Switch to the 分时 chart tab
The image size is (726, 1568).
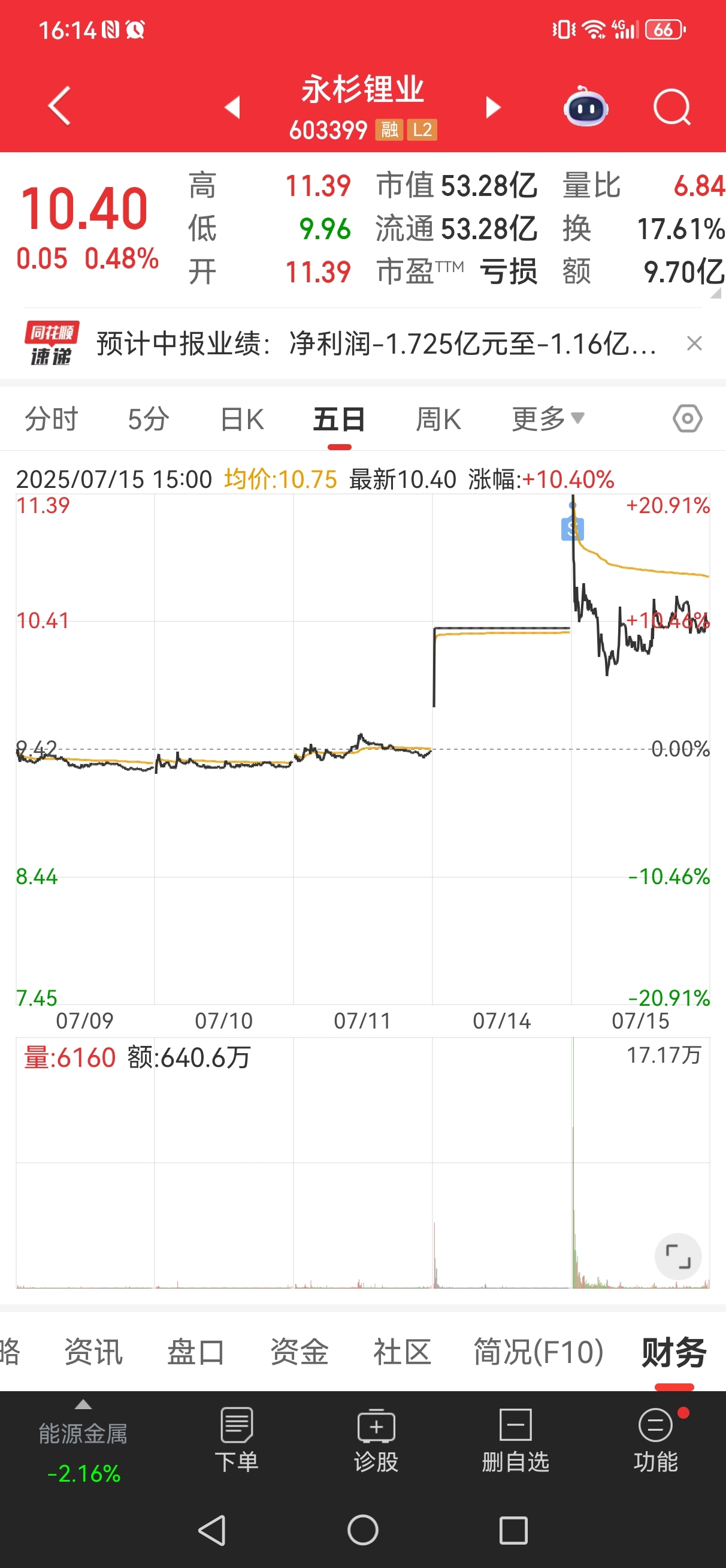pyautogui.click(x=52, y=419)
